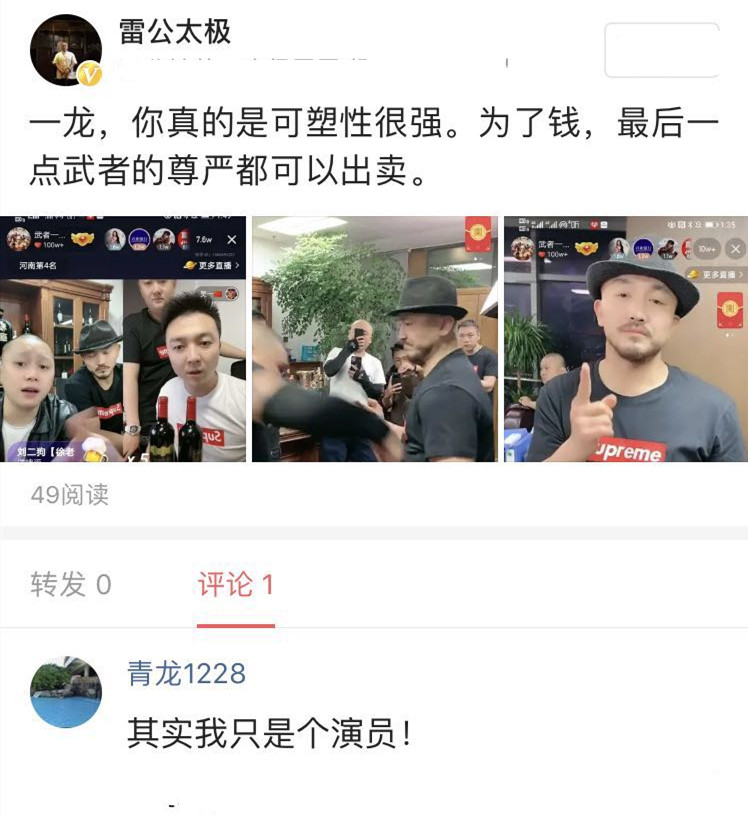Click the X icon in the first livestream overlay

(230, 238)
